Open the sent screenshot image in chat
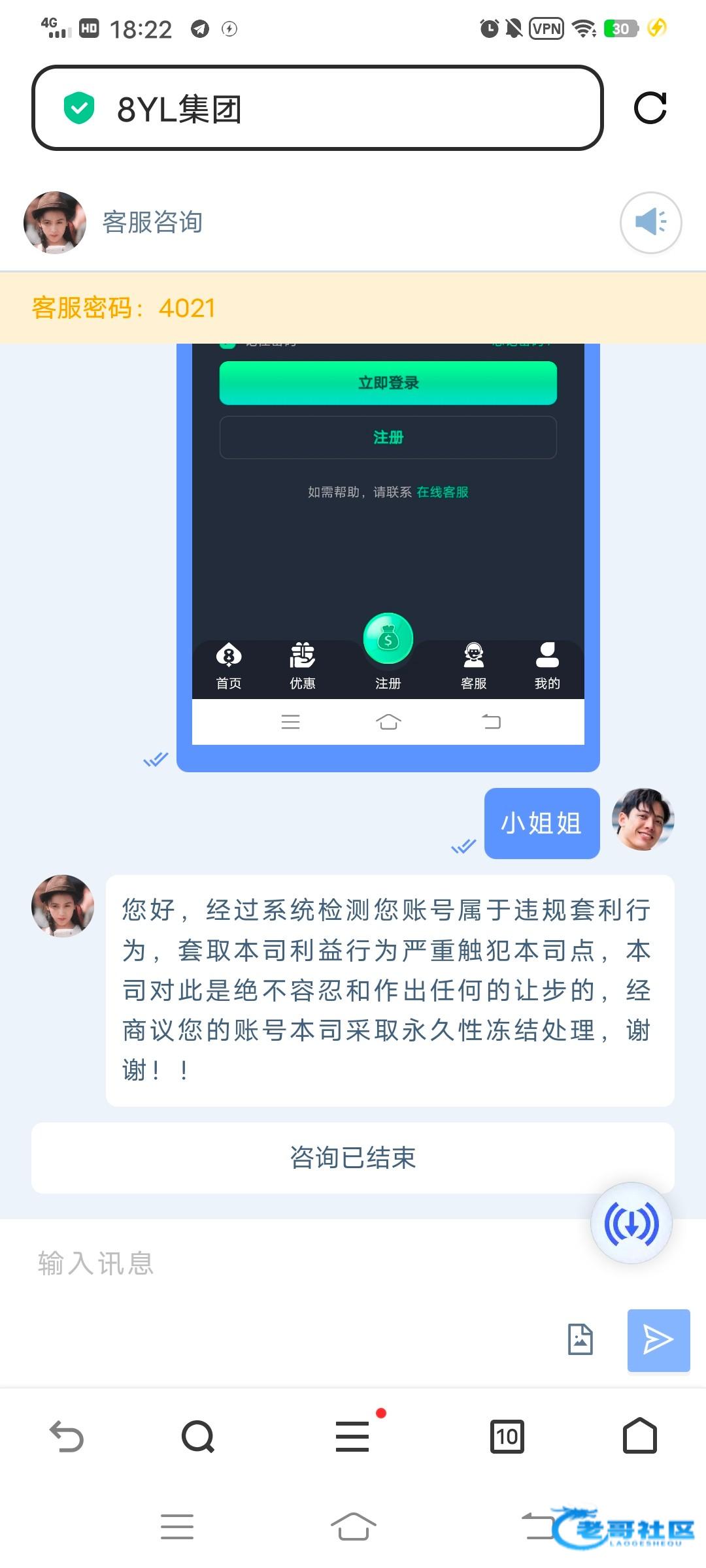The width and height of the screenshot is (706, 1568). click(x=388, y=555)
